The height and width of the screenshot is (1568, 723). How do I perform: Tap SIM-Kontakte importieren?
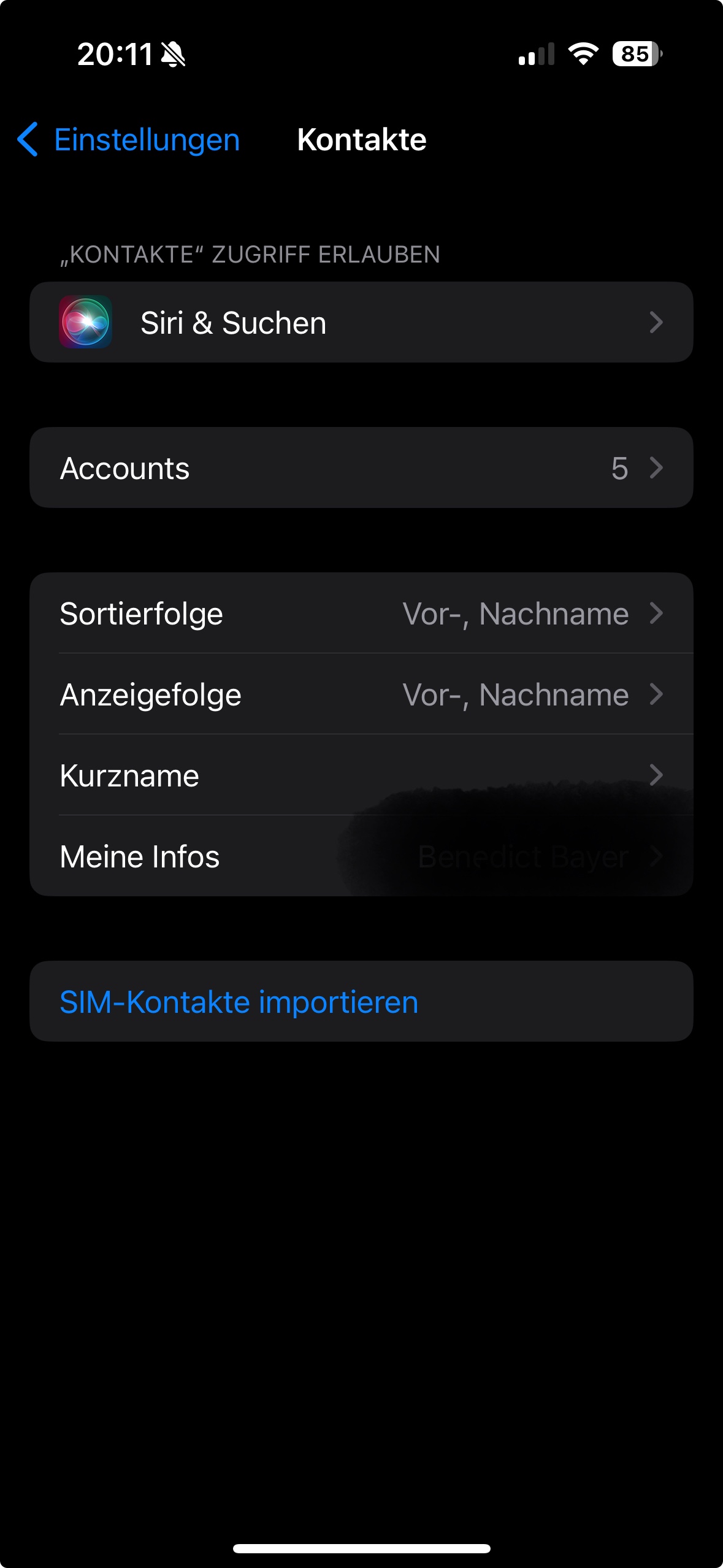[x=239, y=1002]
